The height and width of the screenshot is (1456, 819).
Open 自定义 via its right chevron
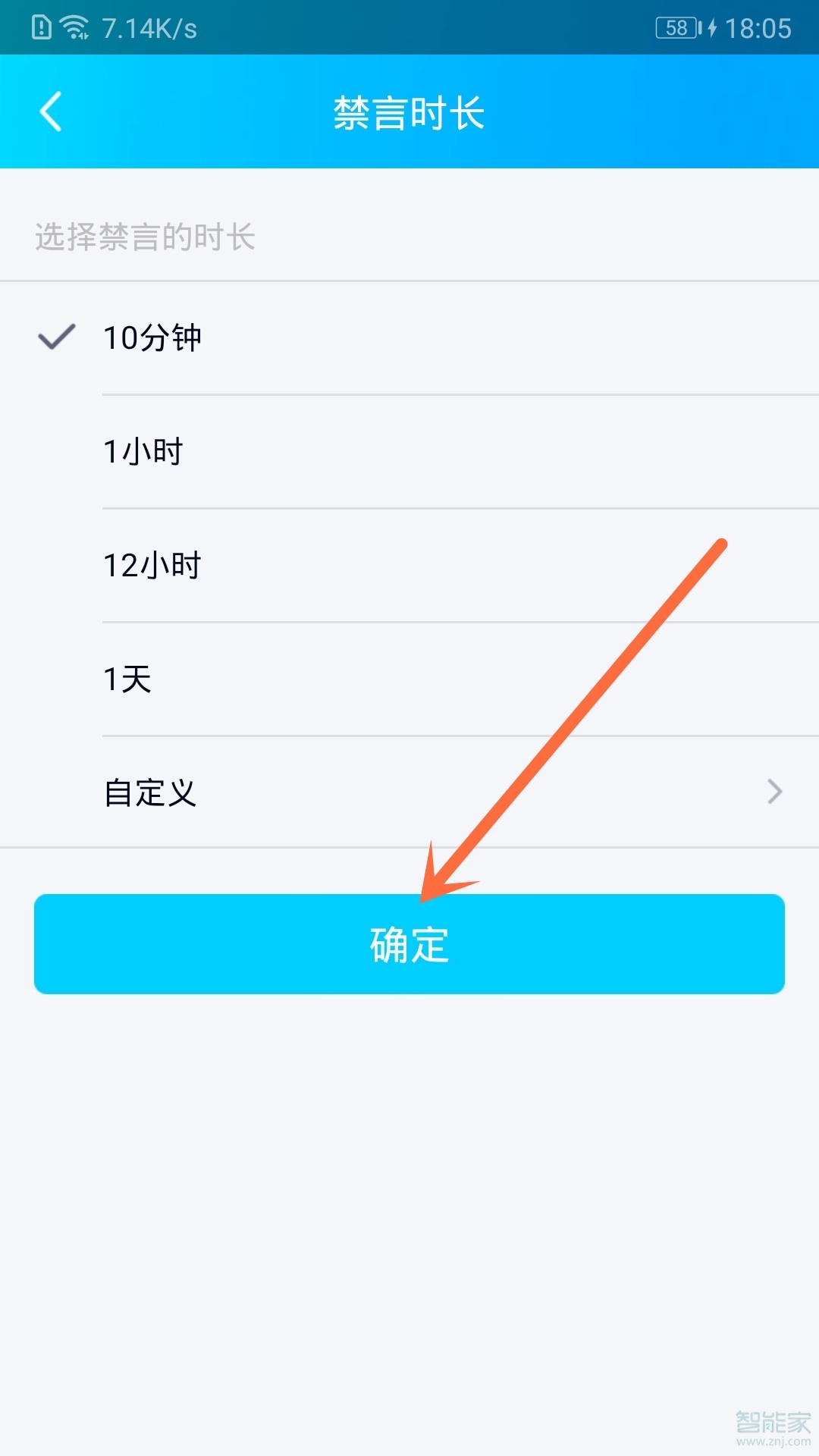(773, 792)
